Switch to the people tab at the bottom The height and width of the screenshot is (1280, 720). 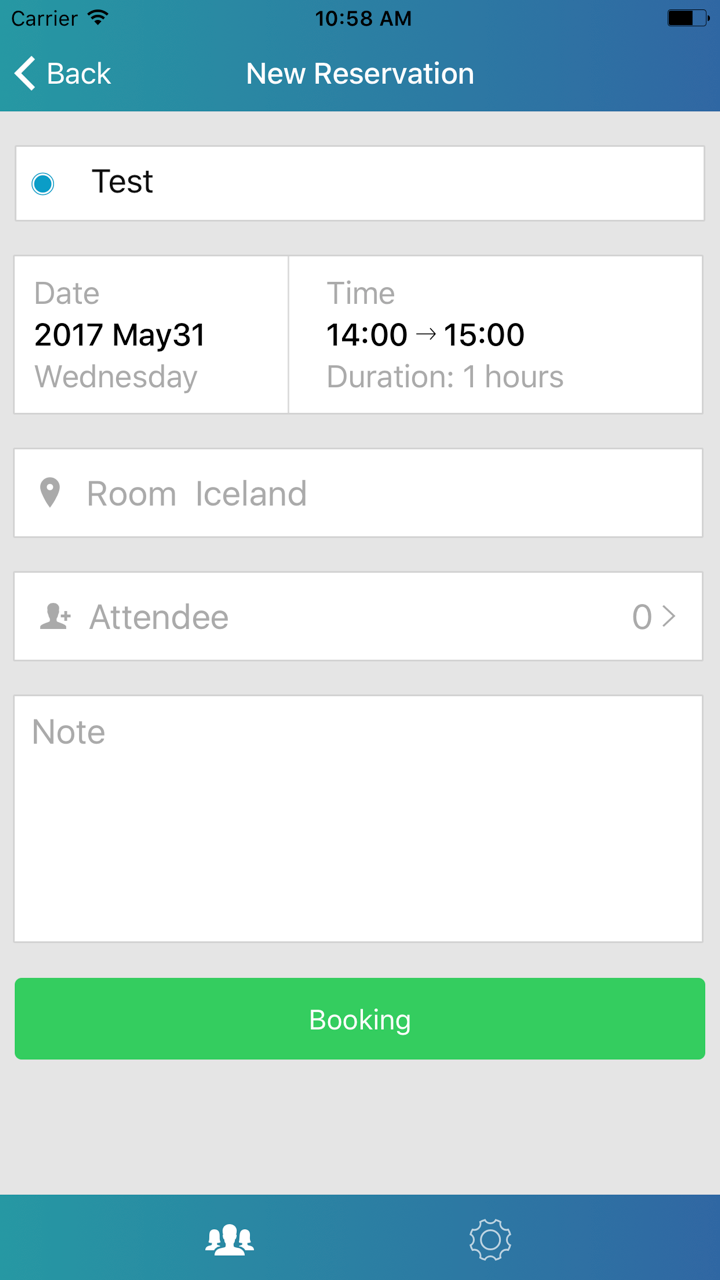tap(229, 1238)
